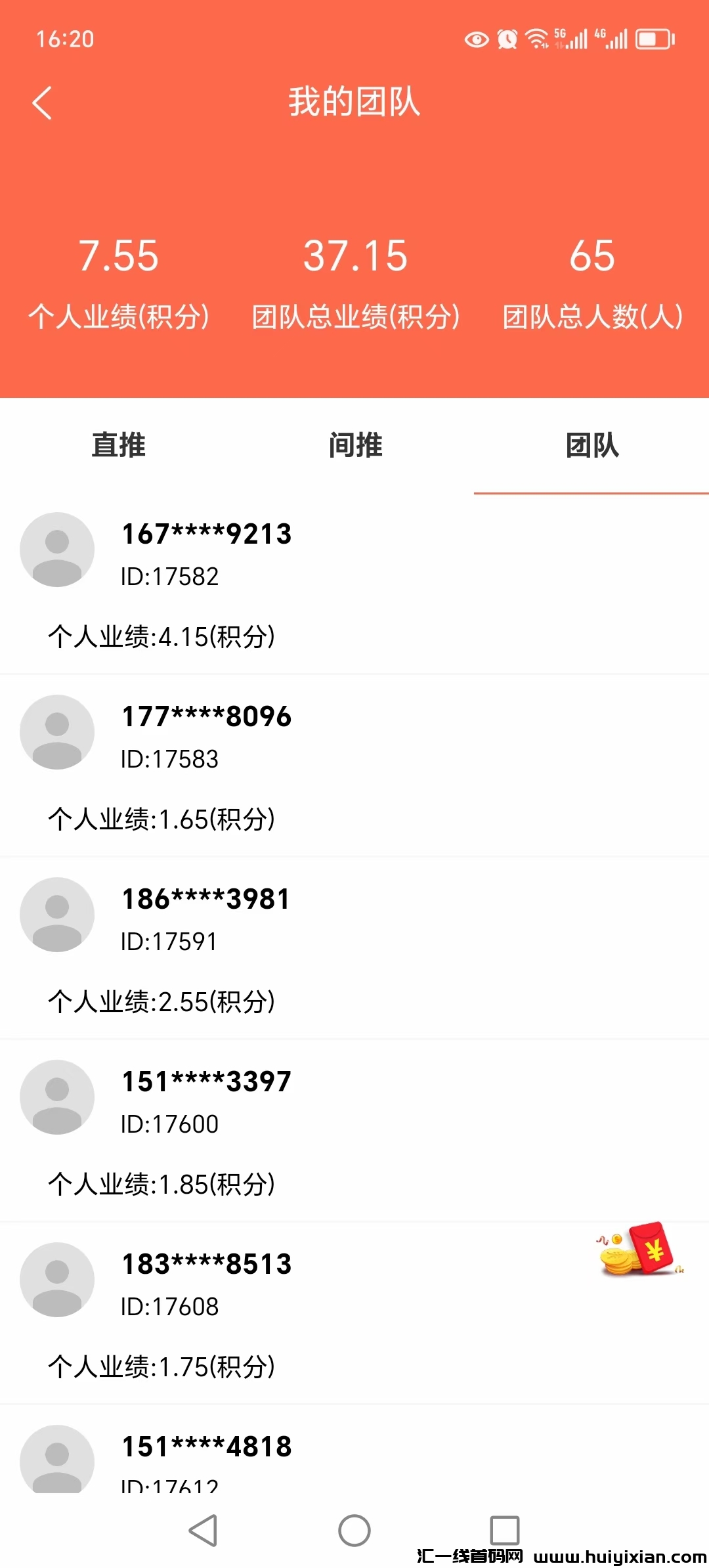The width and height of the screenshot is (709, 1568).
Task: Switch to the 直推 tab
Action: tap(119, 445)
